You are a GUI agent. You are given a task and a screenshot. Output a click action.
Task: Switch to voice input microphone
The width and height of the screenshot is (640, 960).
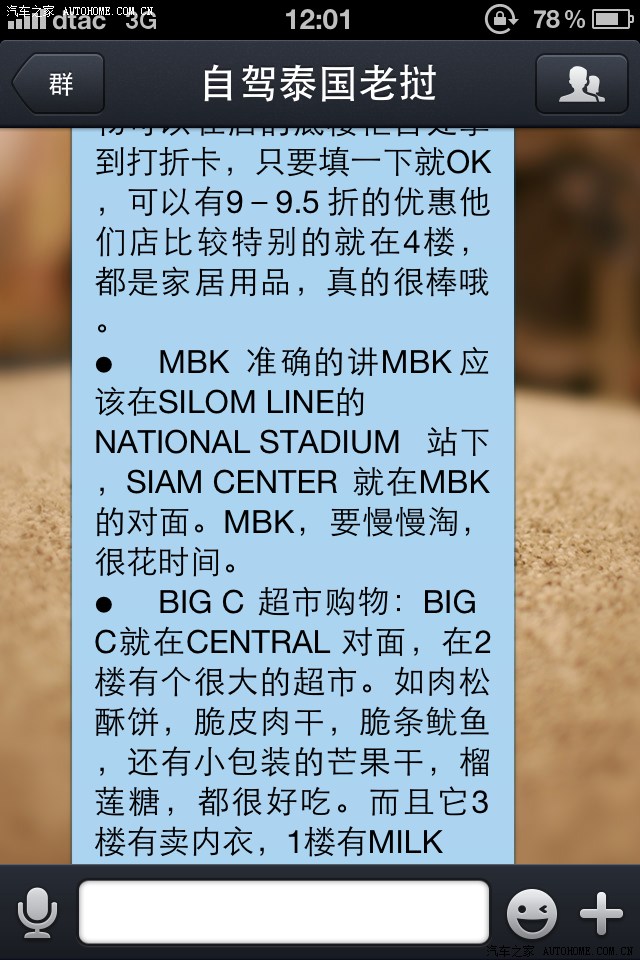(37, 912)
